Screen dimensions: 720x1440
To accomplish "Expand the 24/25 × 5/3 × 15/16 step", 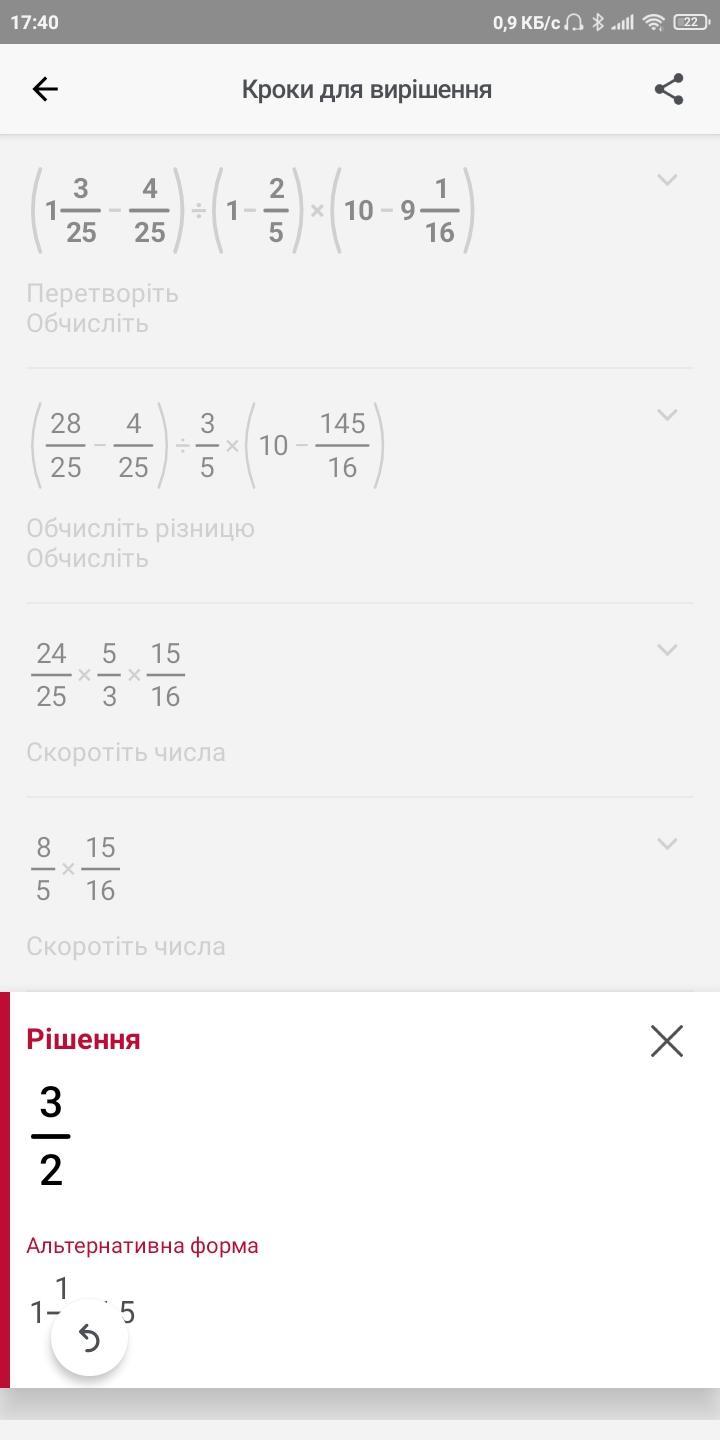I will [666, 650].
